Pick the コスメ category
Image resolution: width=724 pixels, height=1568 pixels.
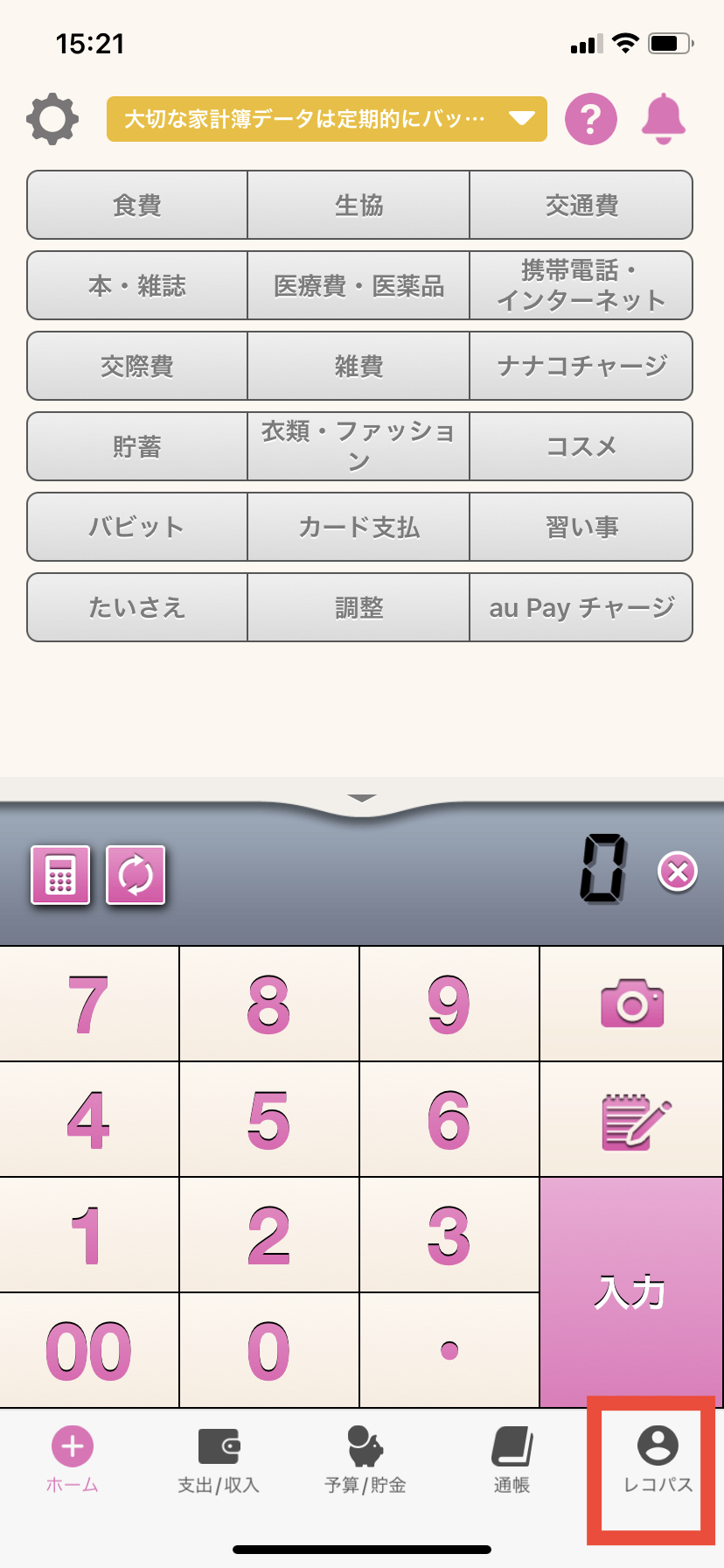point(581,447)
